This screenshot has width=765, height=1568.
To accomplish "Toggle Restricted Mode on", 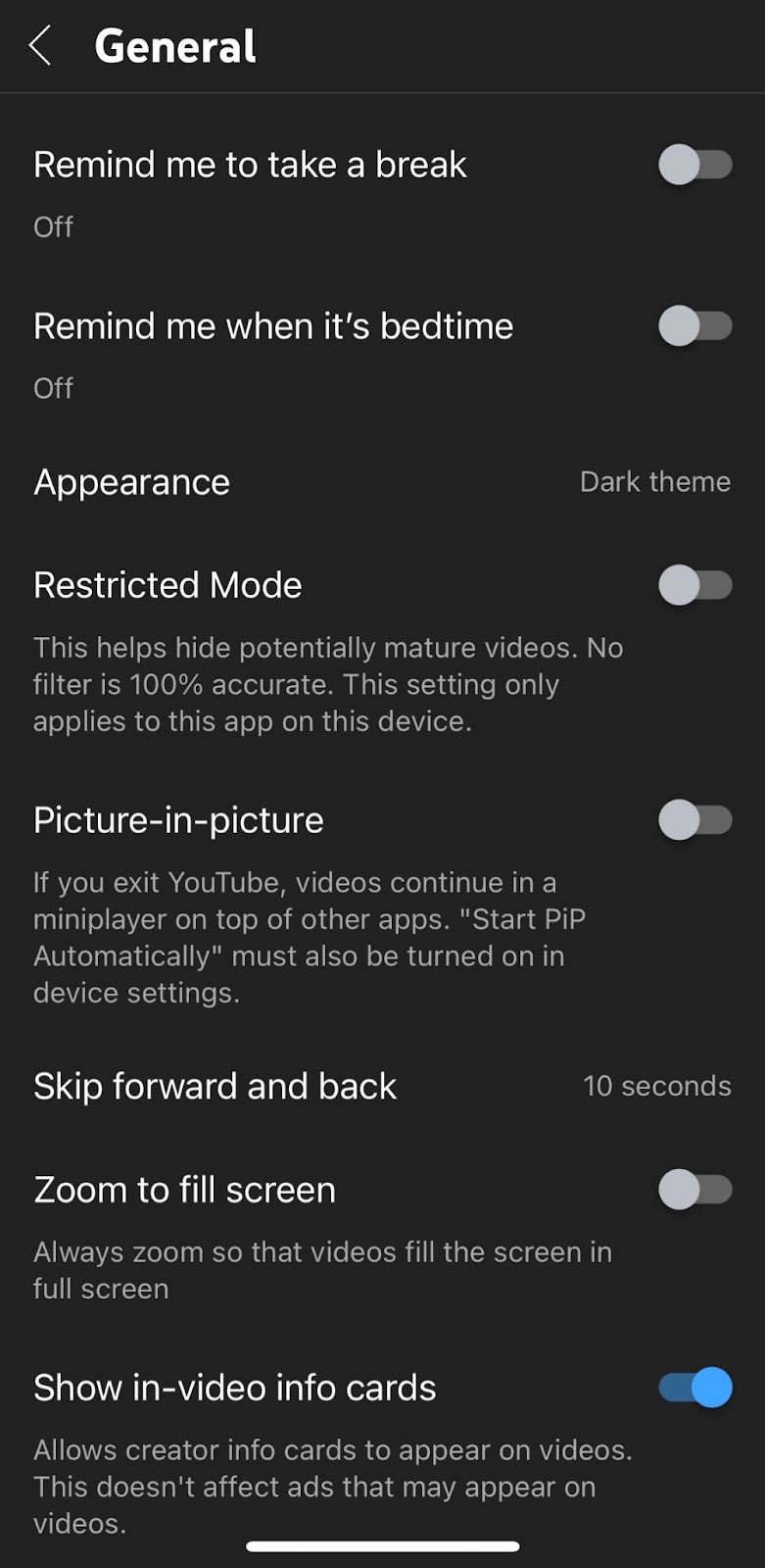I will [695, 586].
